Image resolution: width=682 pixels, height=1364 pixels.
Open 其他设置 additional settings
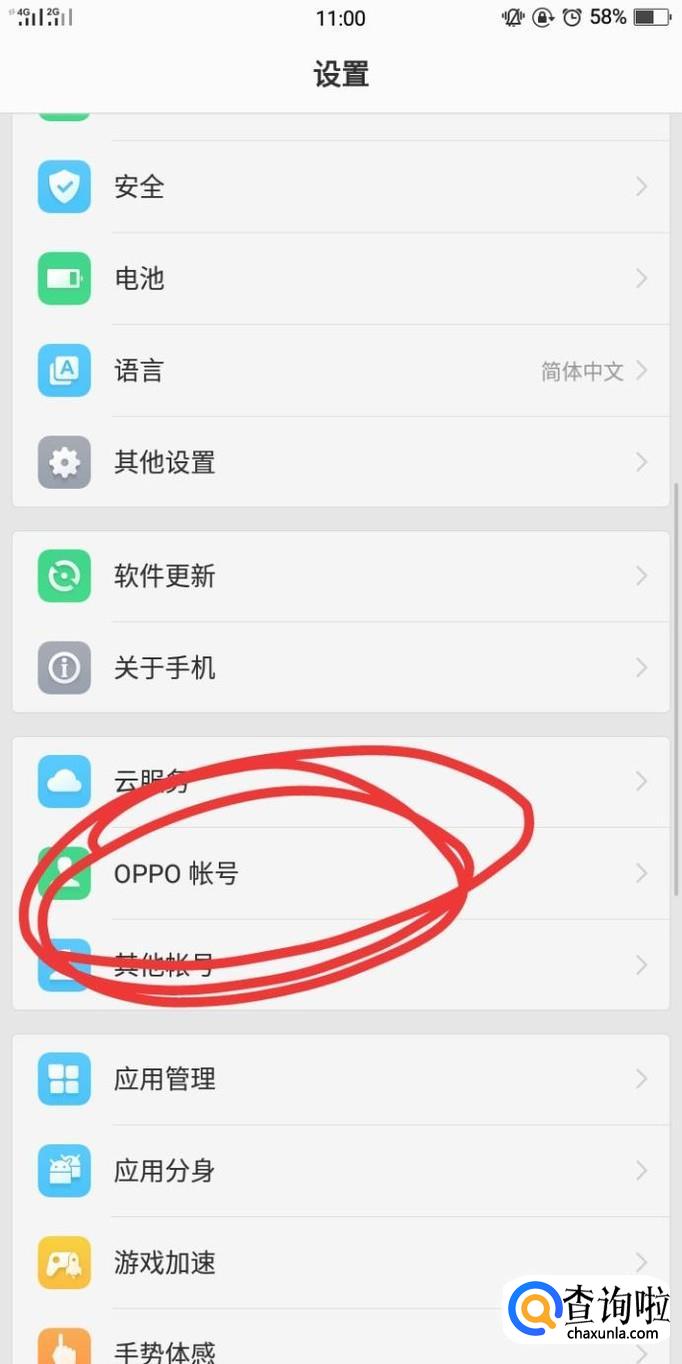340,463
